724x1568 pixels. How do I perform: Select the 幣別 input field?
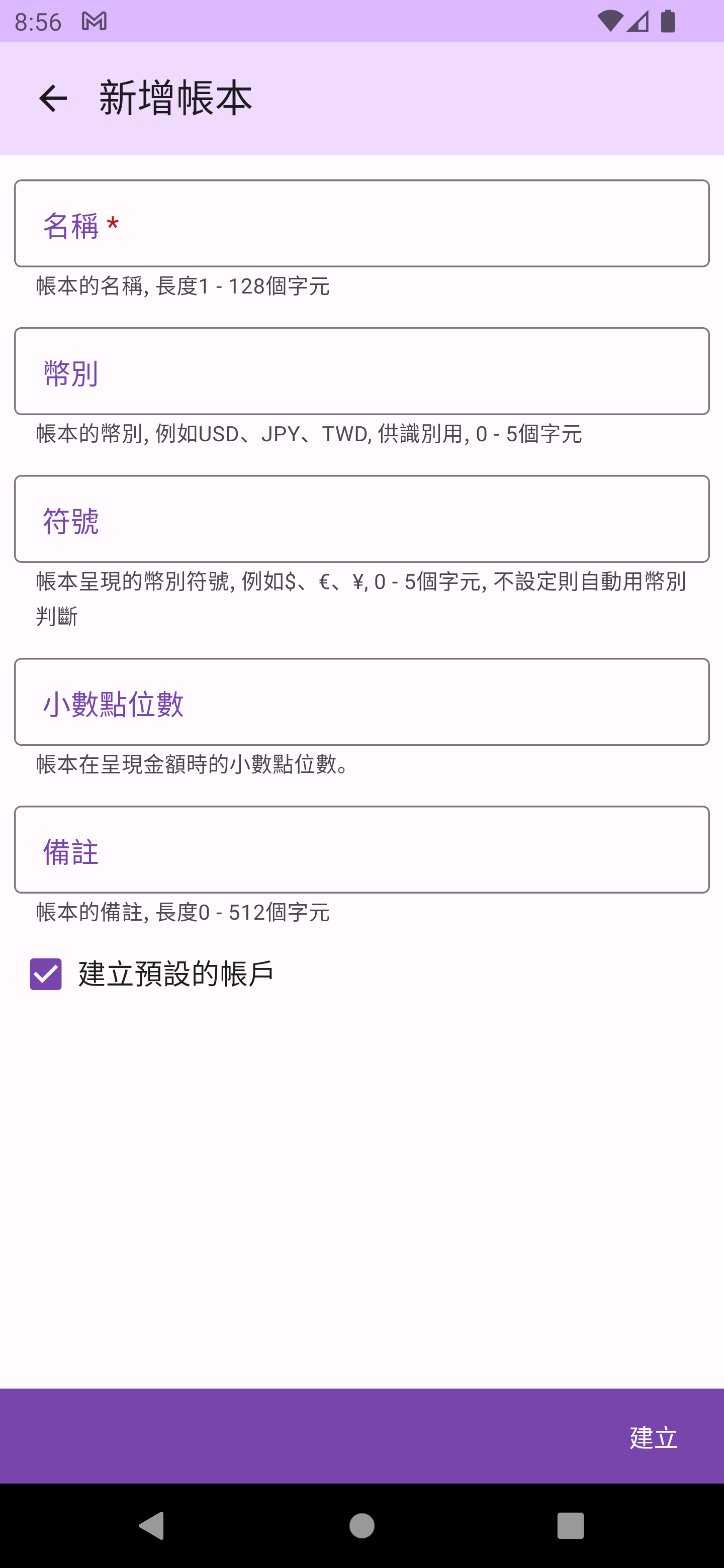click(x=361, y=371)
